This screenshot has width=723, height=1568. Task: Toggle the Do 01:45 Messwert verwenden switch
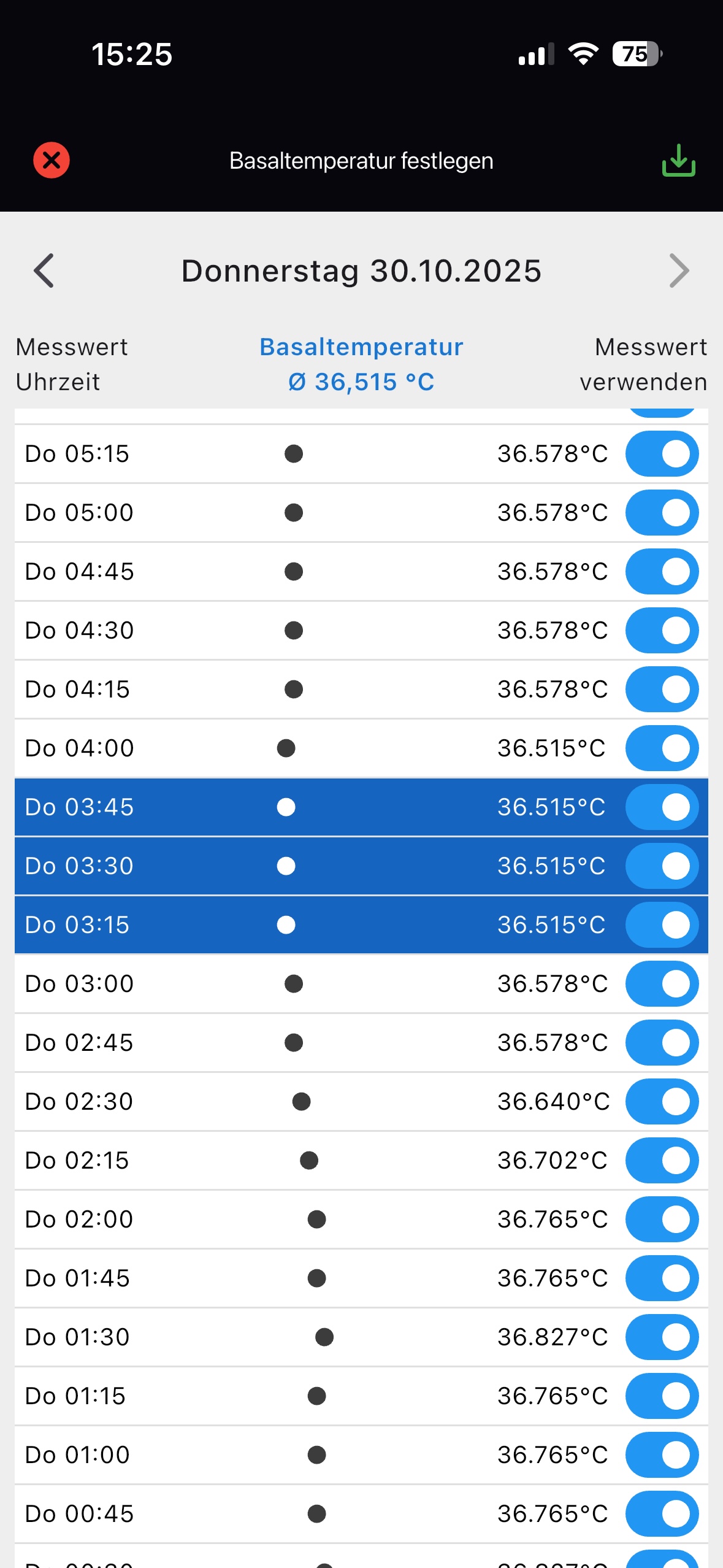pos(662,1278)
